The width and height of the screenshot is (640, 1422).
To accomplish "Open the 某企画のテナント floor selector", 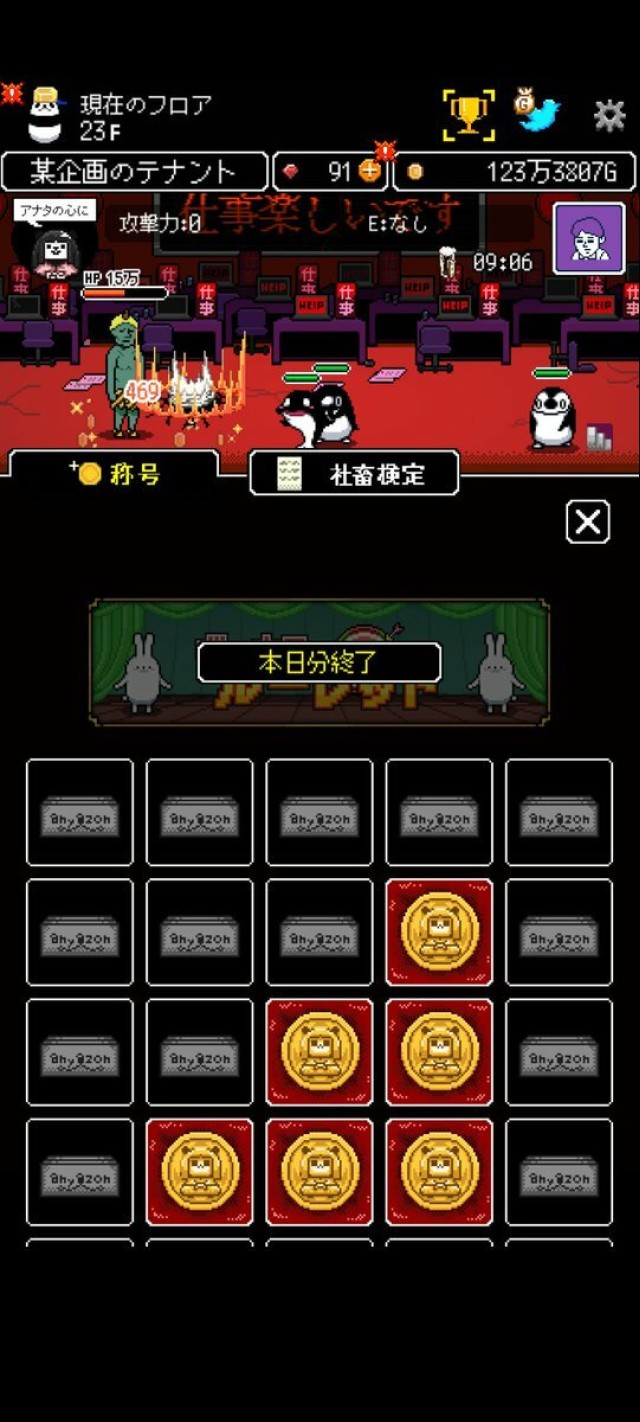I will (x=134, y=172).
